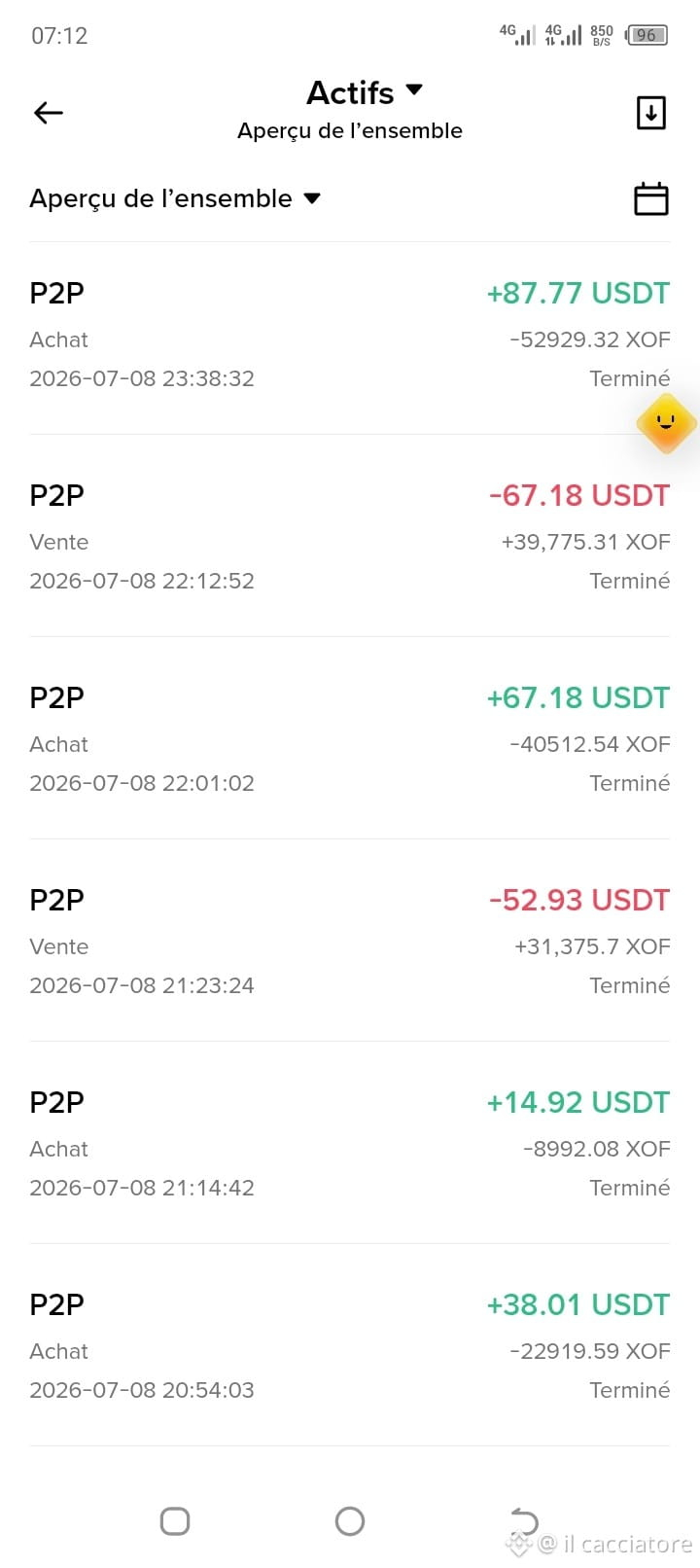This screenshot has height=1568, width=700.
Task: Expand the Aperçu de l'ensemble filter dropdown
Action: [x=175, y=198]
